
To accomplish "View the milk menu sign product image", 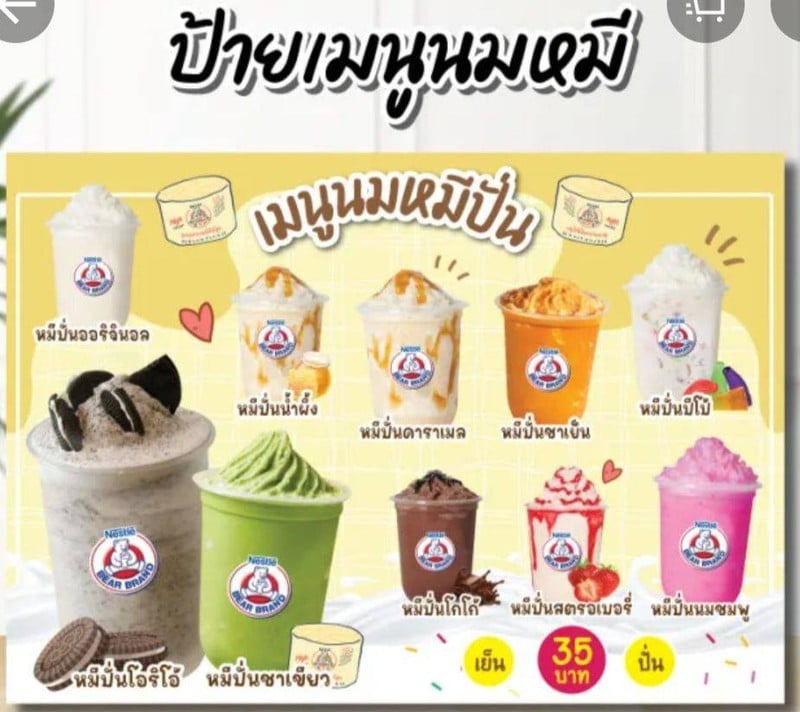I will click(x=400, y=420).
